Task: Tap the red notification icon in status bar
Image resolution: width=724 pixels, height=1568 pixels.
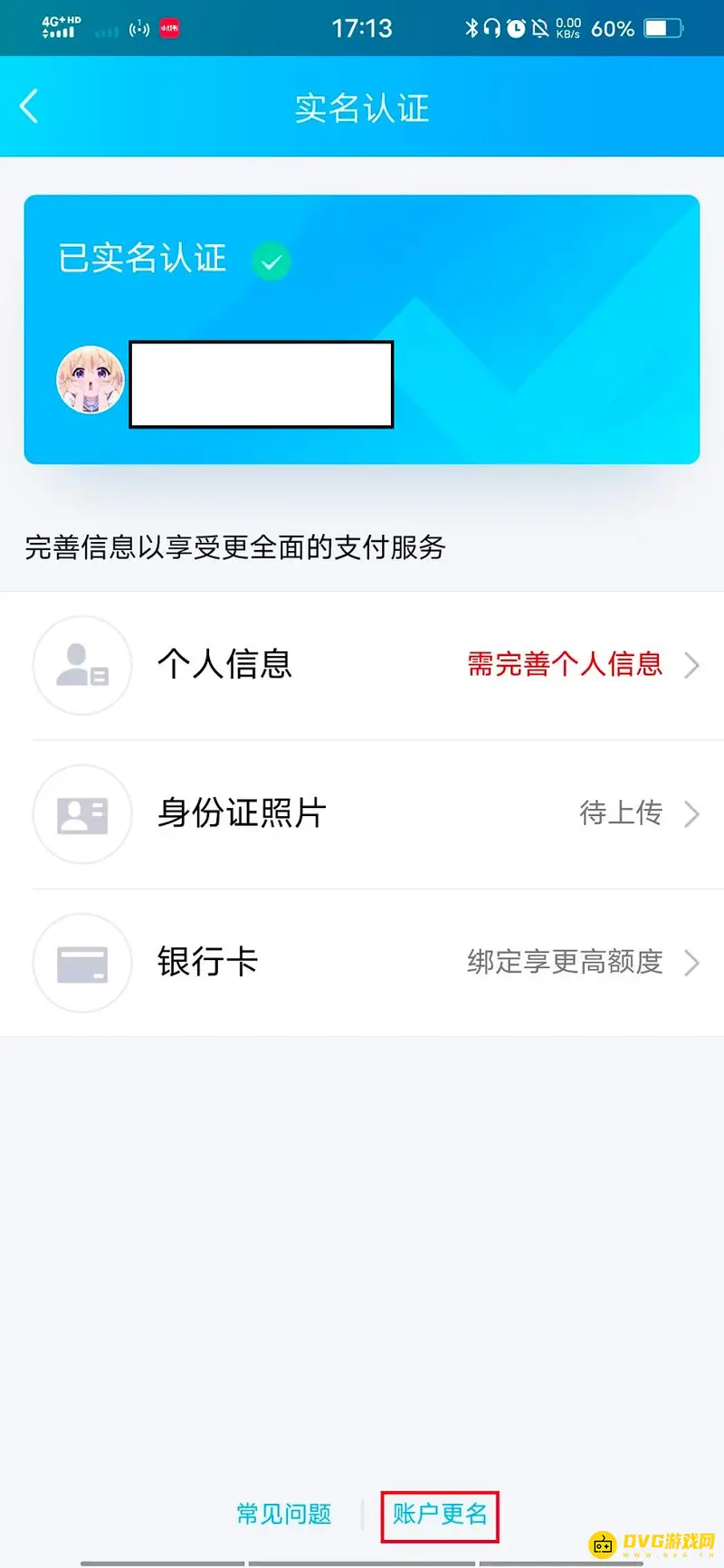Action: [x=167, y=28]
